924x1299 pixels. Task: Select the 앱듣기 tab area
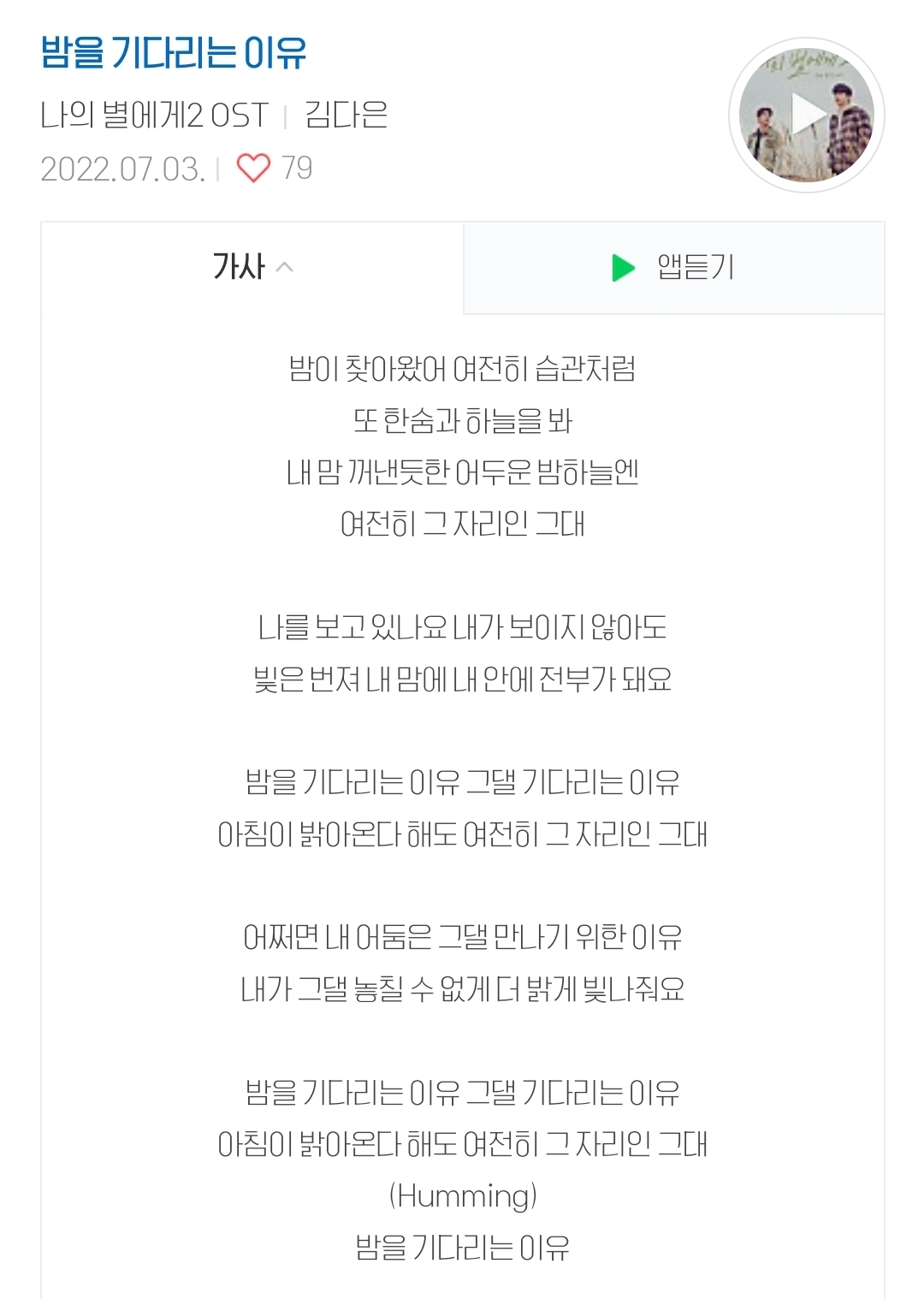click(x=676, y=268)
